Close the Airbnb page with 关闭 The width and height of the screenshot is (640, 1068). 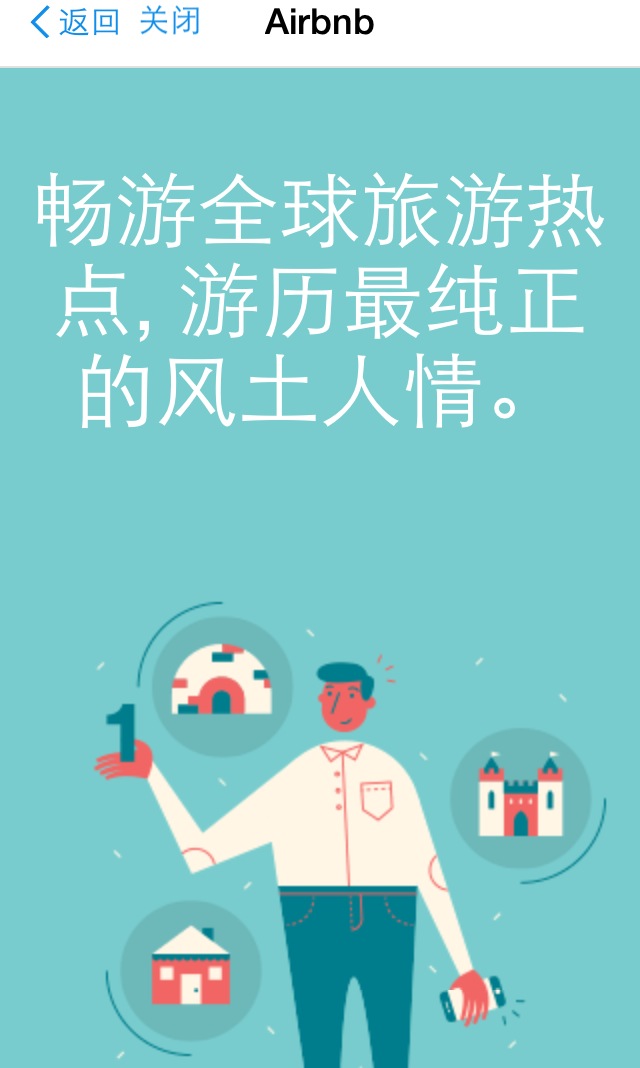pos(169,22)
